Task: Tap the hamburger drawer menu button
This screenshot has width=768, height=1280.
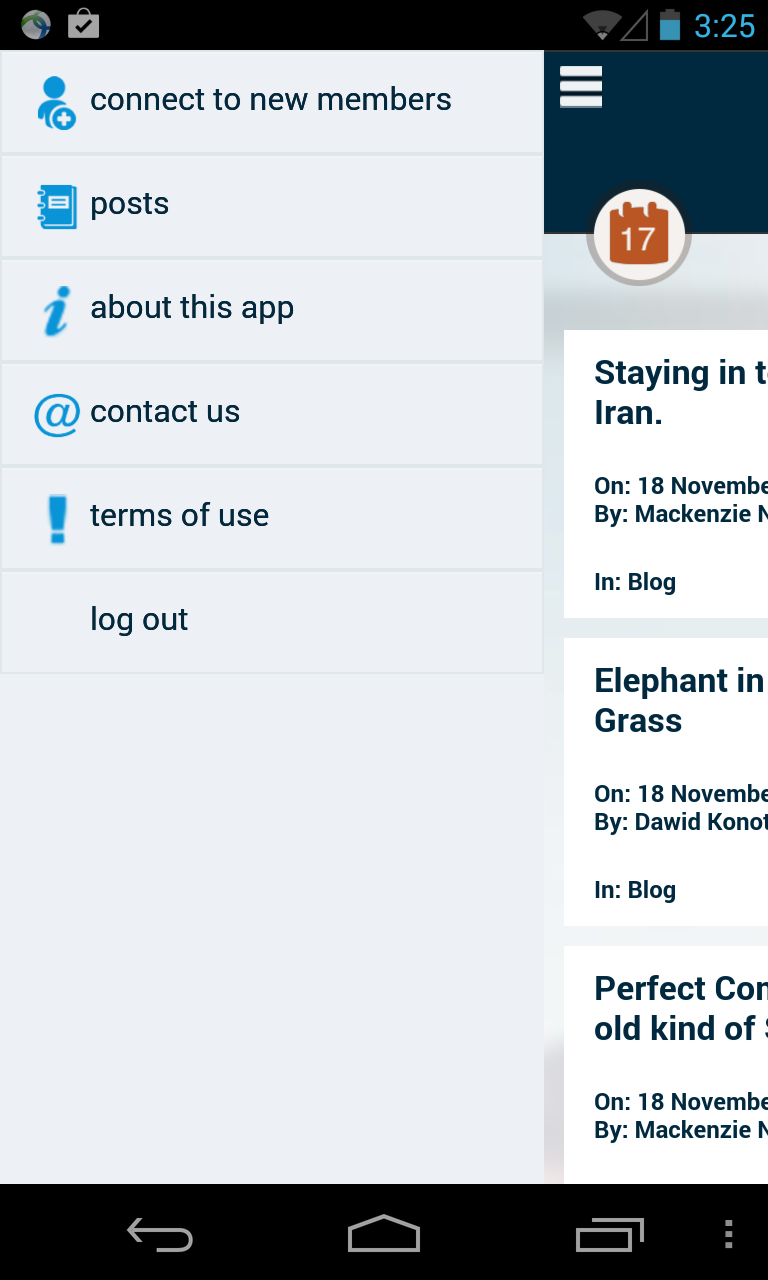Action: click(x=581, y=86)
